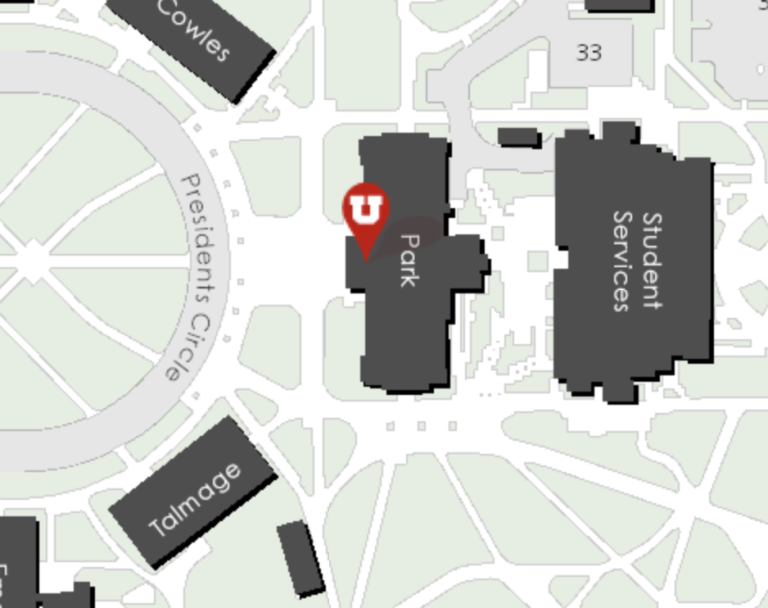Select the Talmage building

coord(194,497)
